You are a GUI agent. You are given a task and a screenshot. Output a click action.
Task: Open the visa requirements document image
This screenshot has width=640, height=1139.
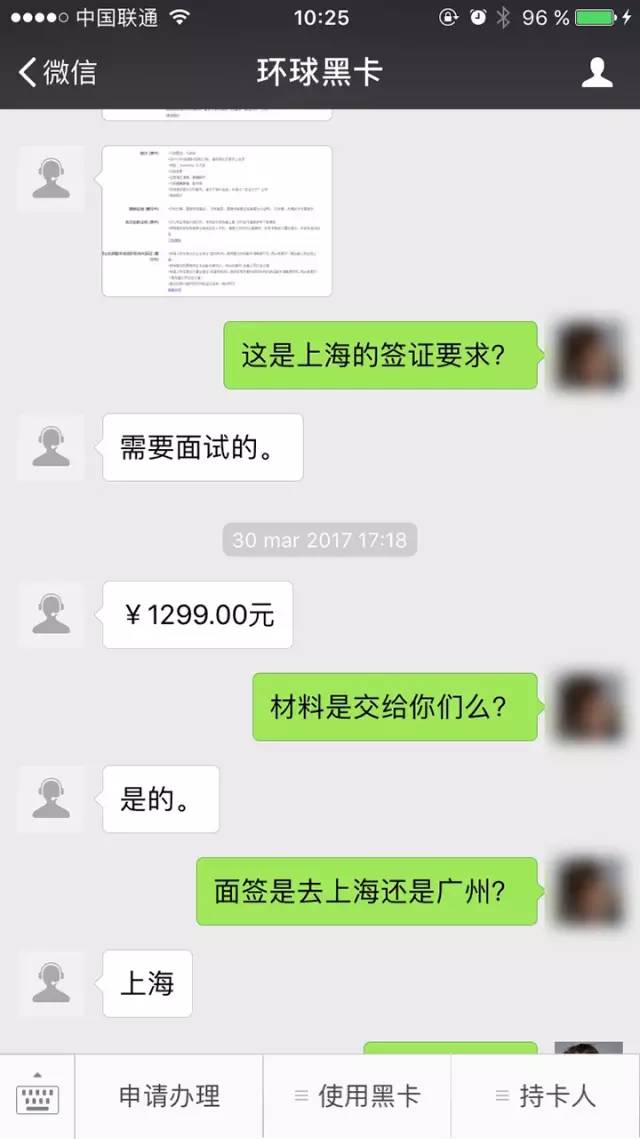coord(217,220)
